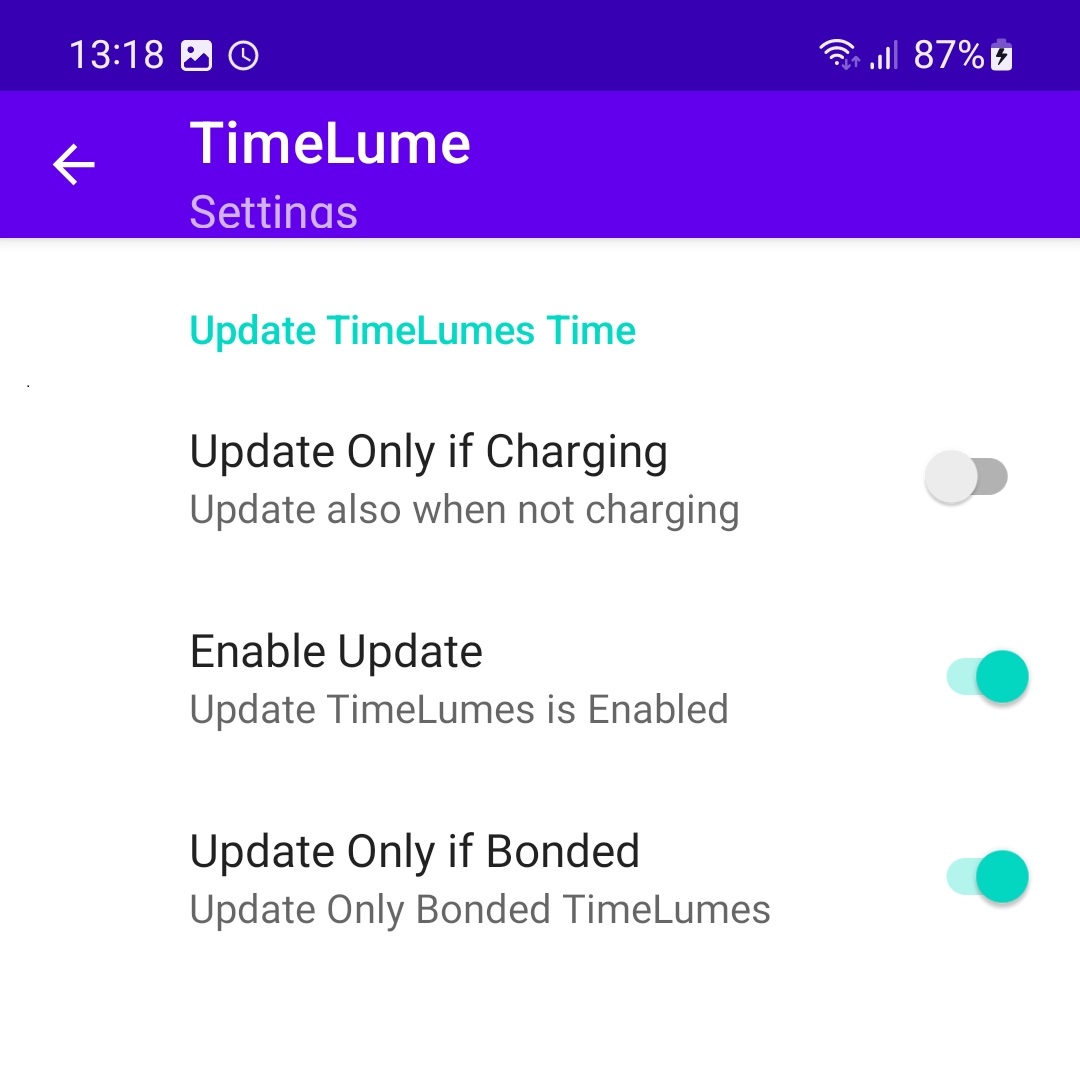Disable the Enable Update switch
The width and height of the screenshot is (1080, 1080).
tap(987, 677)
